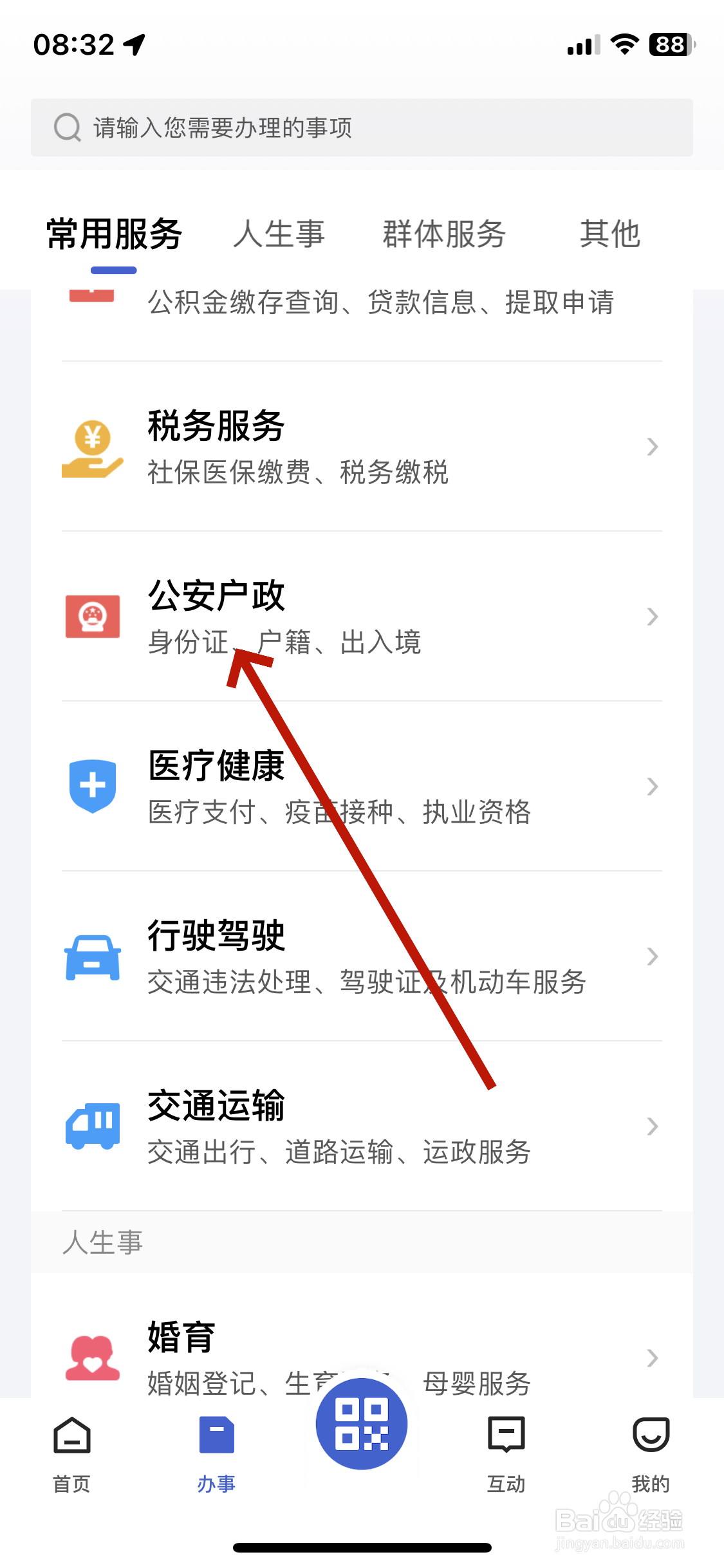This screenshot has width=724, height=1568.
Task: Tap the blue 医疗健康 shield icon
Action: point(92,786)
